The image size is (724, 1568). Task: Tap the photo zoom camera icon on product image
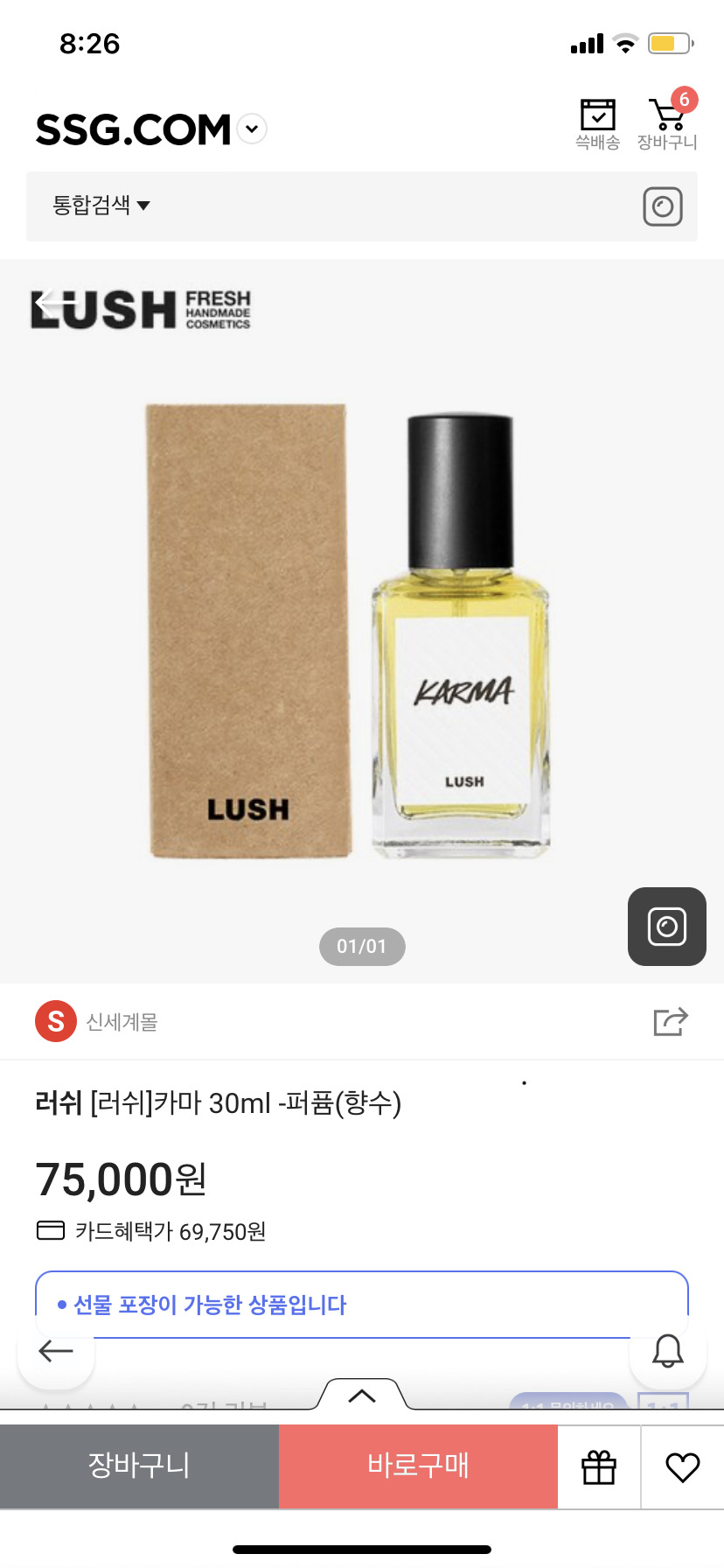click(666, 927)
